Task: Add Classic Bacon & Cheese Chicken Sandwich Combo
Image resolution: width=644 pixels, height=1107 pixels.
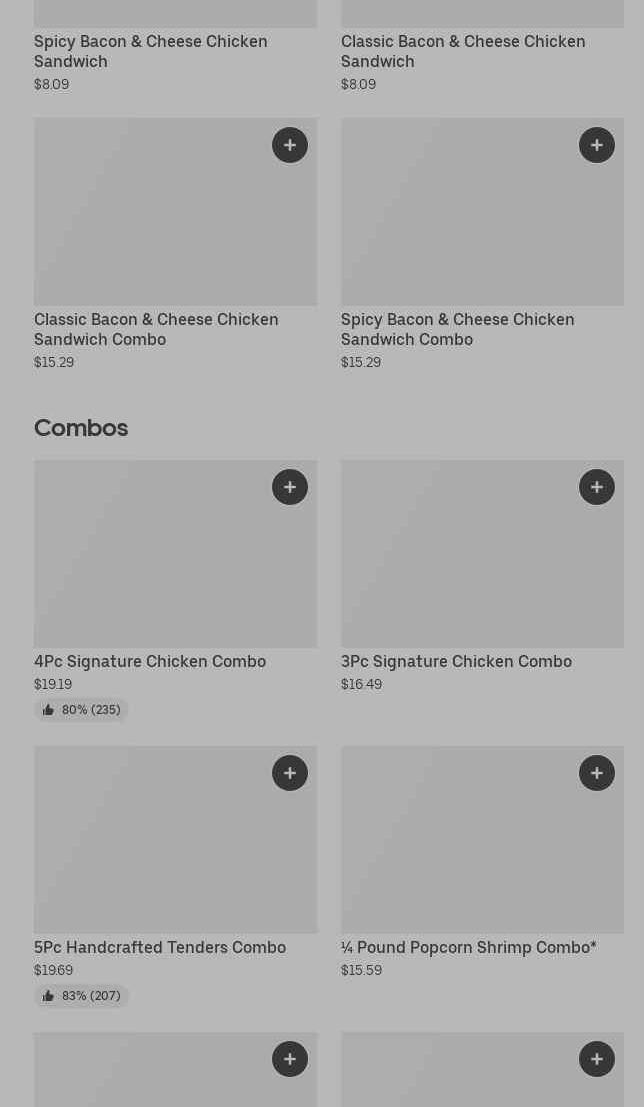Action: click(290, 145)
